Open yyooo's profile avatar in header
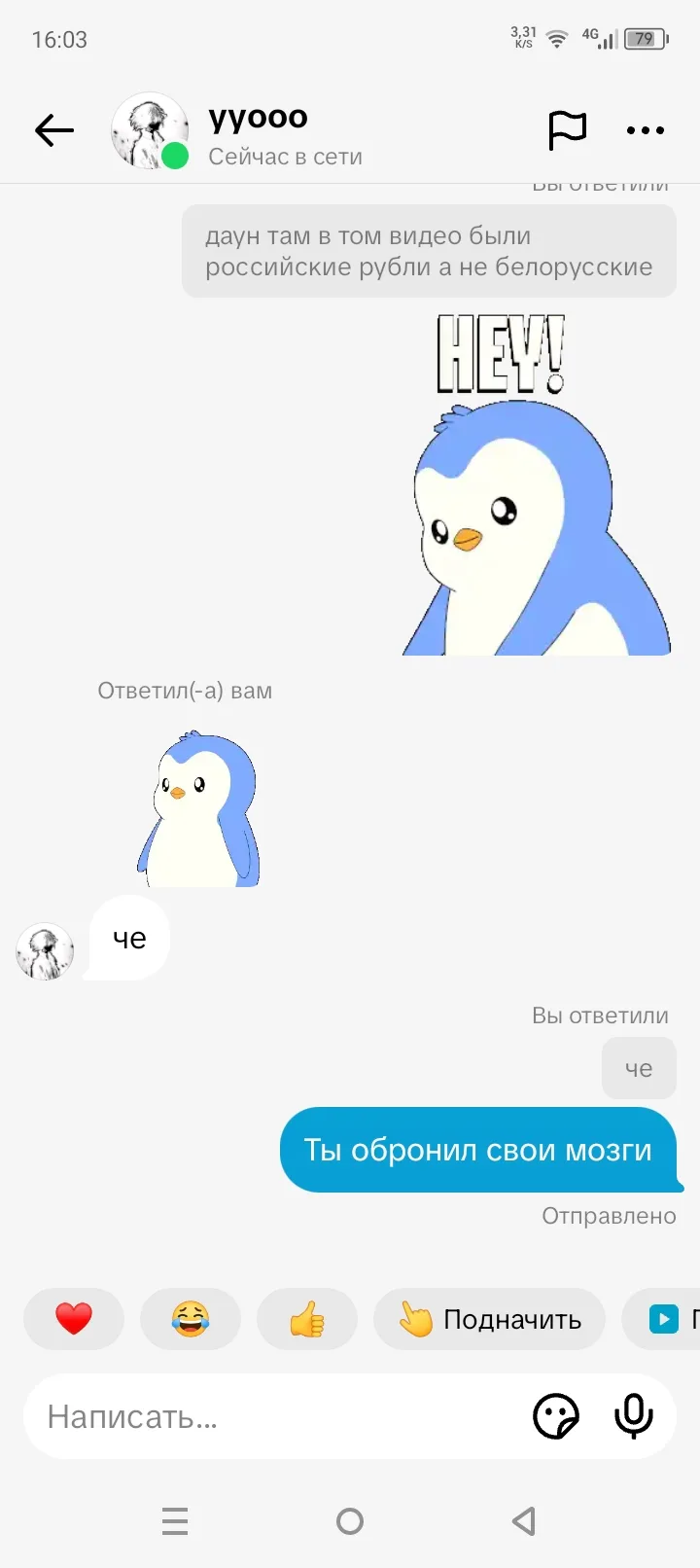The image size is (700, 1568). tap(149, 131)
